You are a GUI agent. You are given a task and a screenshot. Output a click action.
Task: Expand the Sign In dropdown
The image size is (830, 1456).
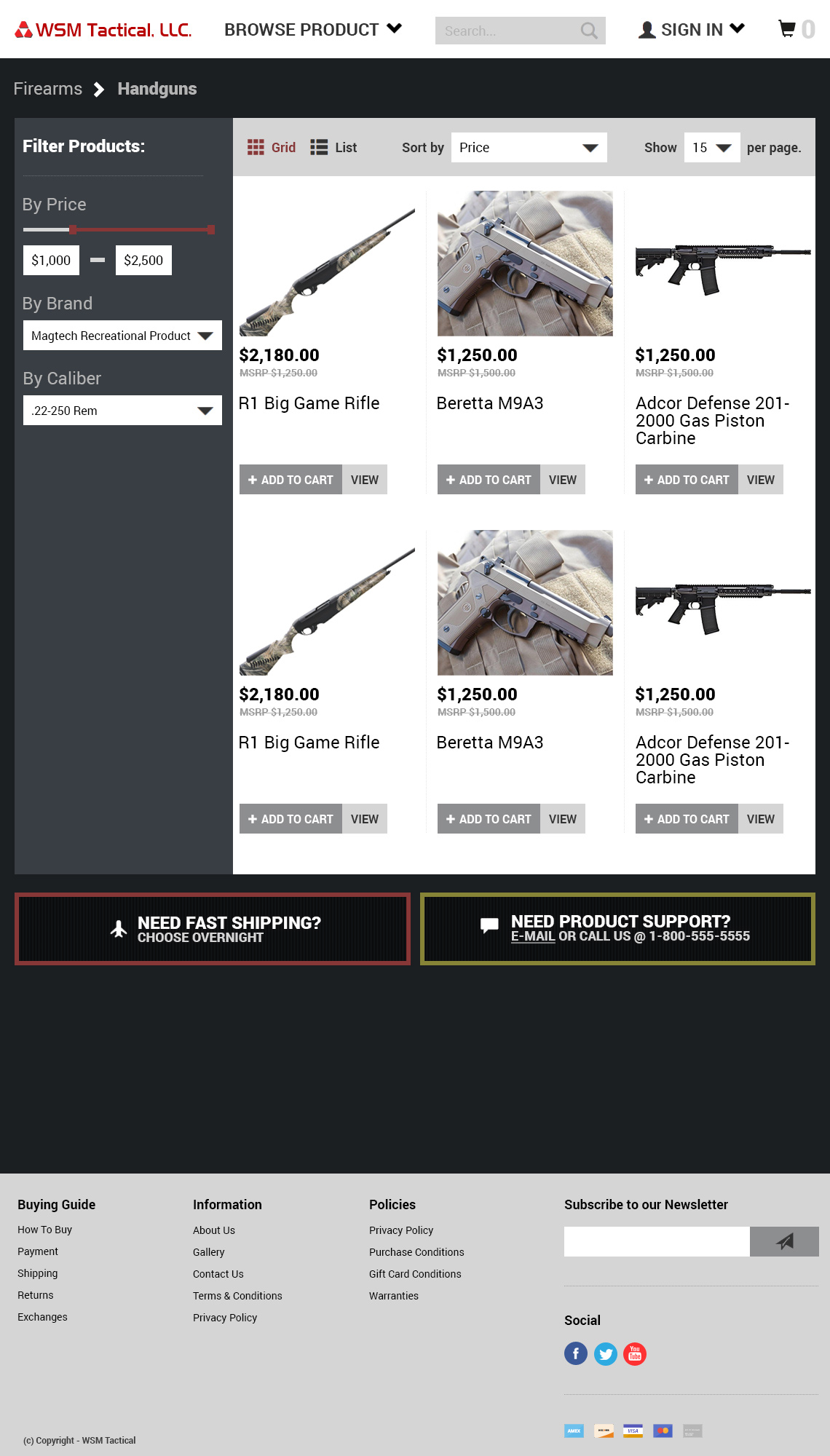[x=692, y=30]
